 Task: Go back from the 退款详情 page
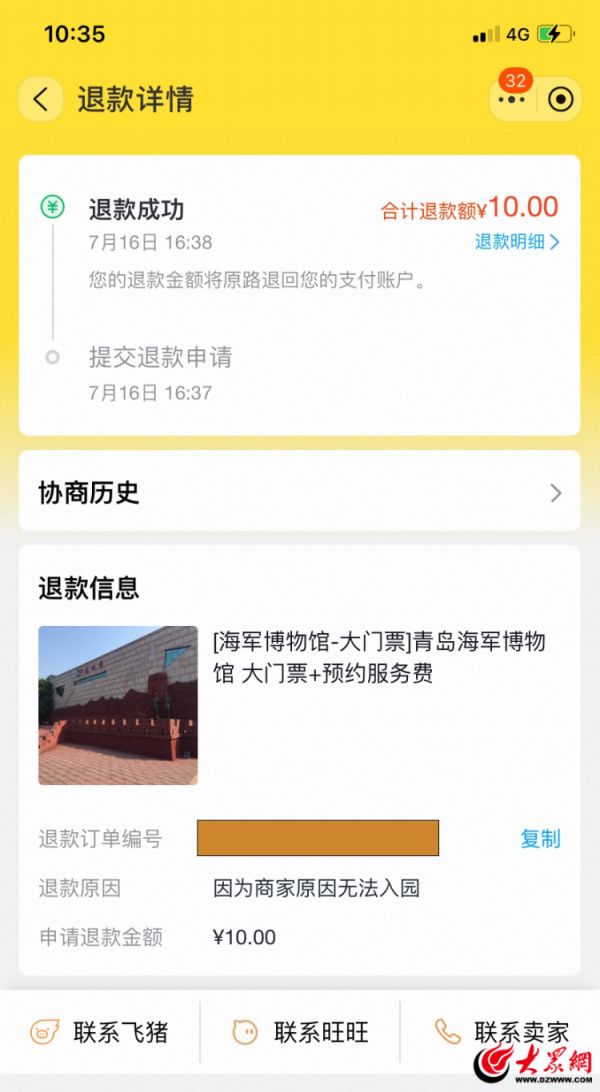(40, 100)
